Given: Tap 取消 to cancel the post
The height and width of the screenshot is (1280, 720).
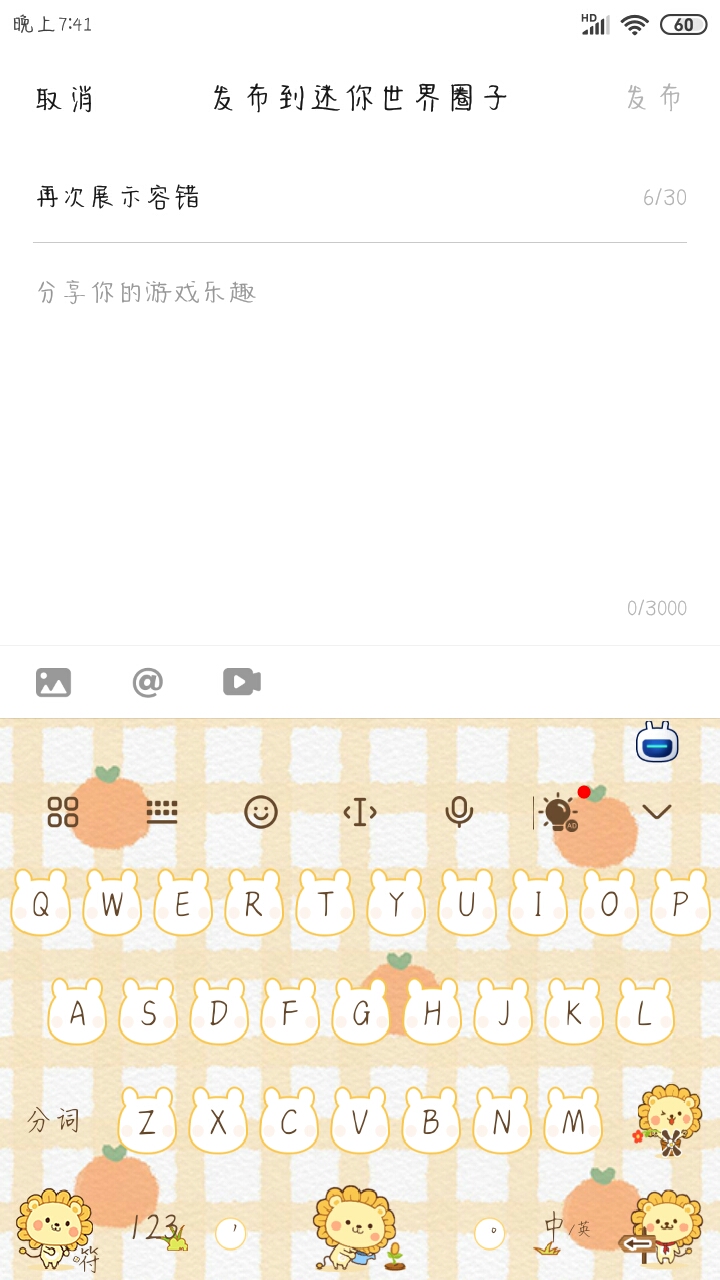Looking at the screenshot, I should [x=65, y=99].
